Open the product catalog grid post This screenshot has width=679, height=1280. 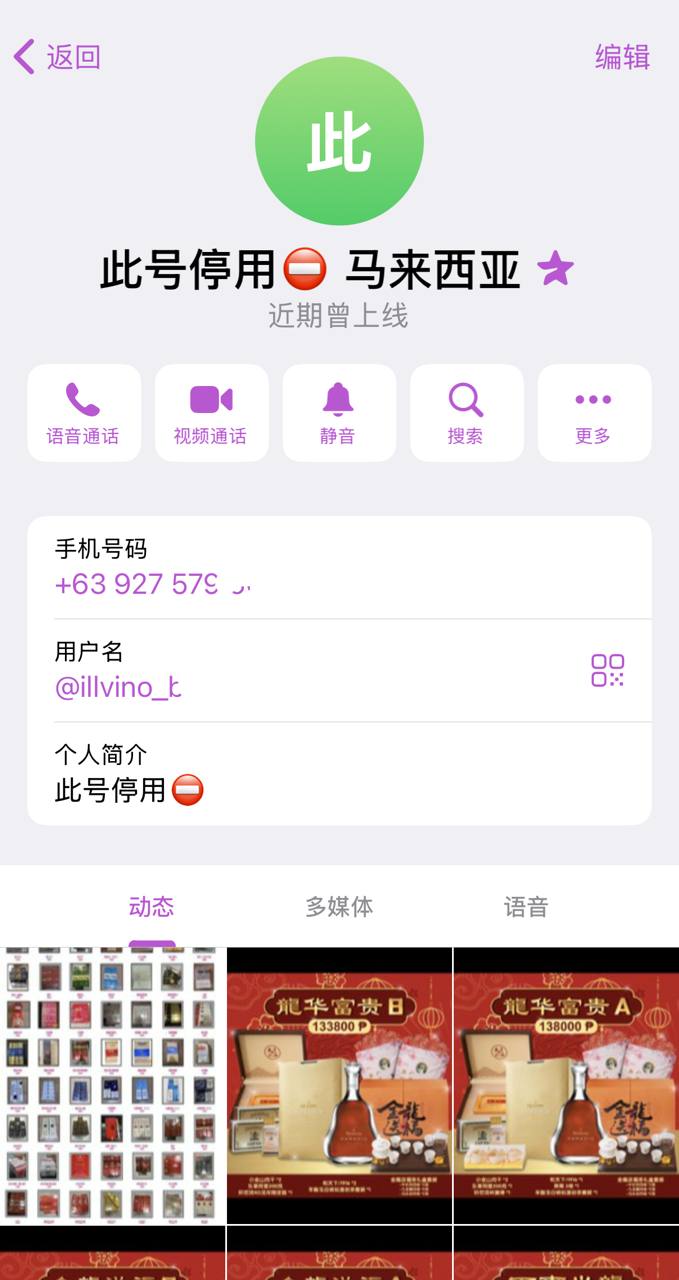[x=112, y=1085]
